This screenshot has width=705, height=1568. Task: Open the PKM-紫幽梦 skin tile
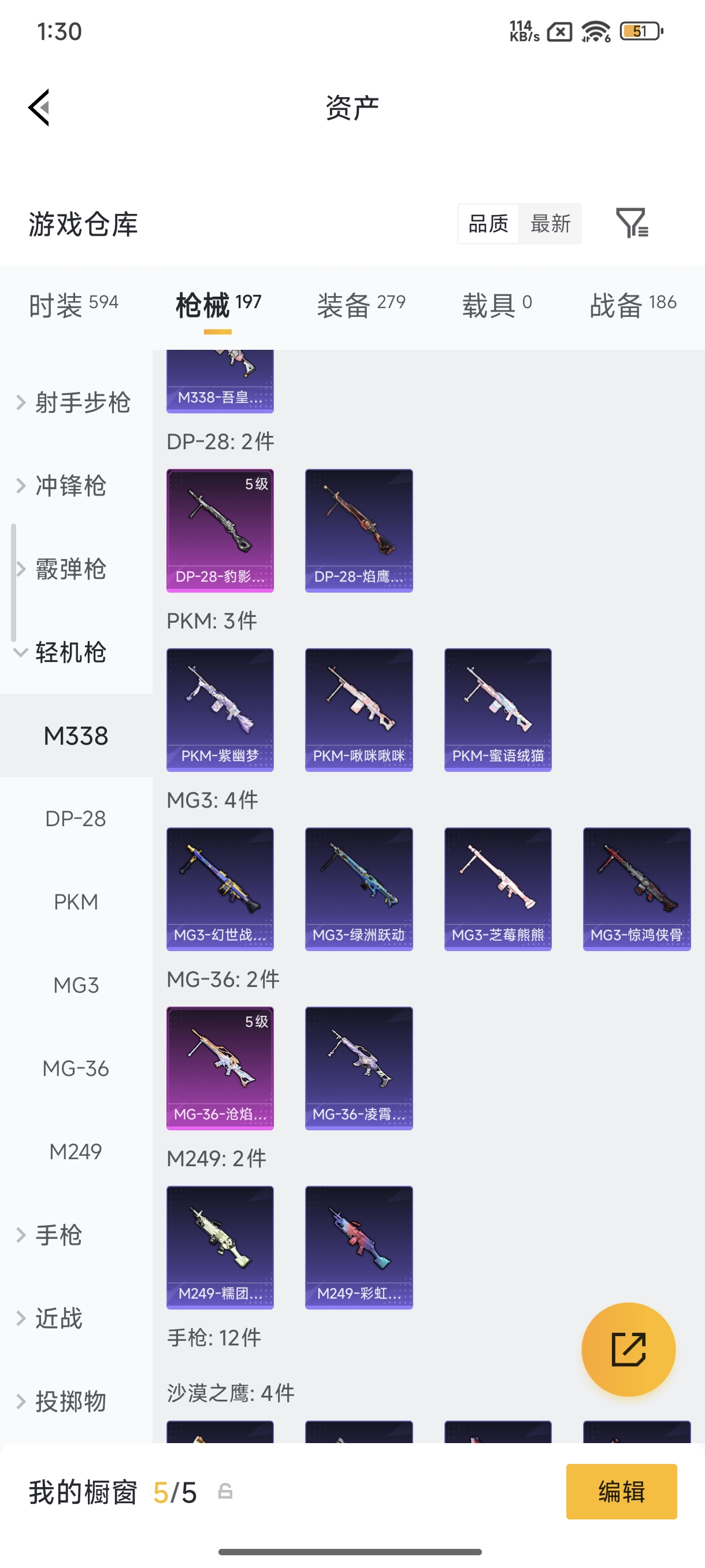click(220, 710)
